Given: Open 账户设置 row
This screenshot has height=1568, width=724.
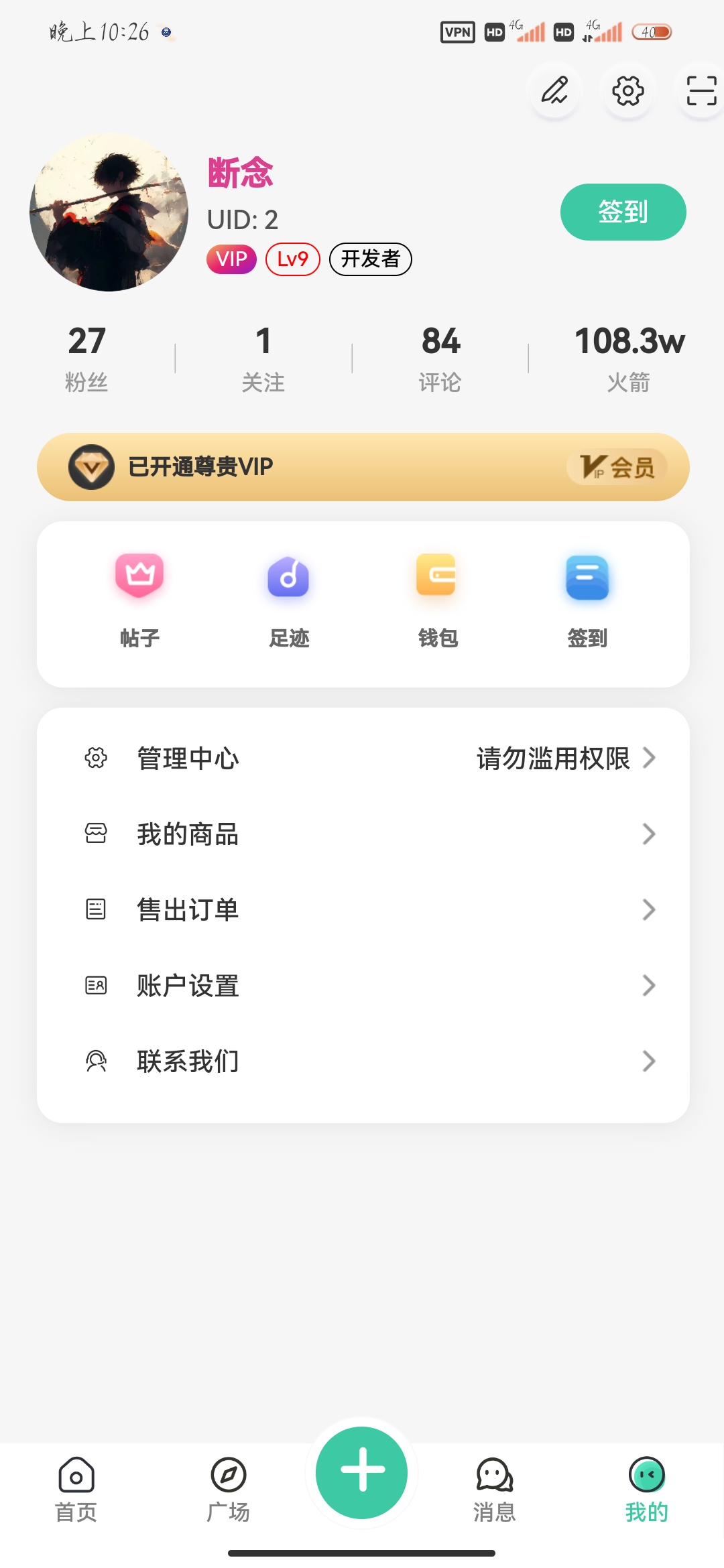Looking at the screenshot, I should [x=363, y=986].
